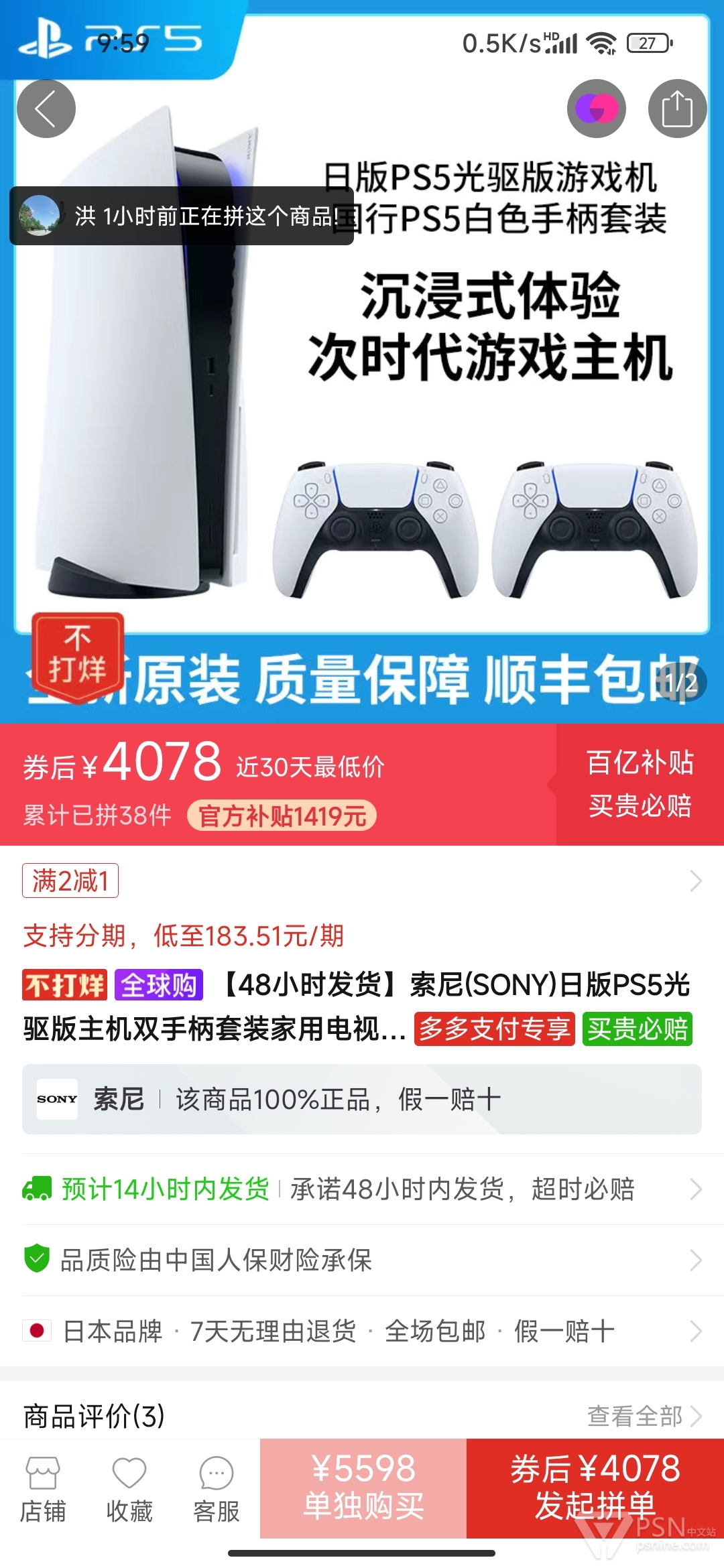Add product to favorites with 收藏

click(x=129, y=1489)
